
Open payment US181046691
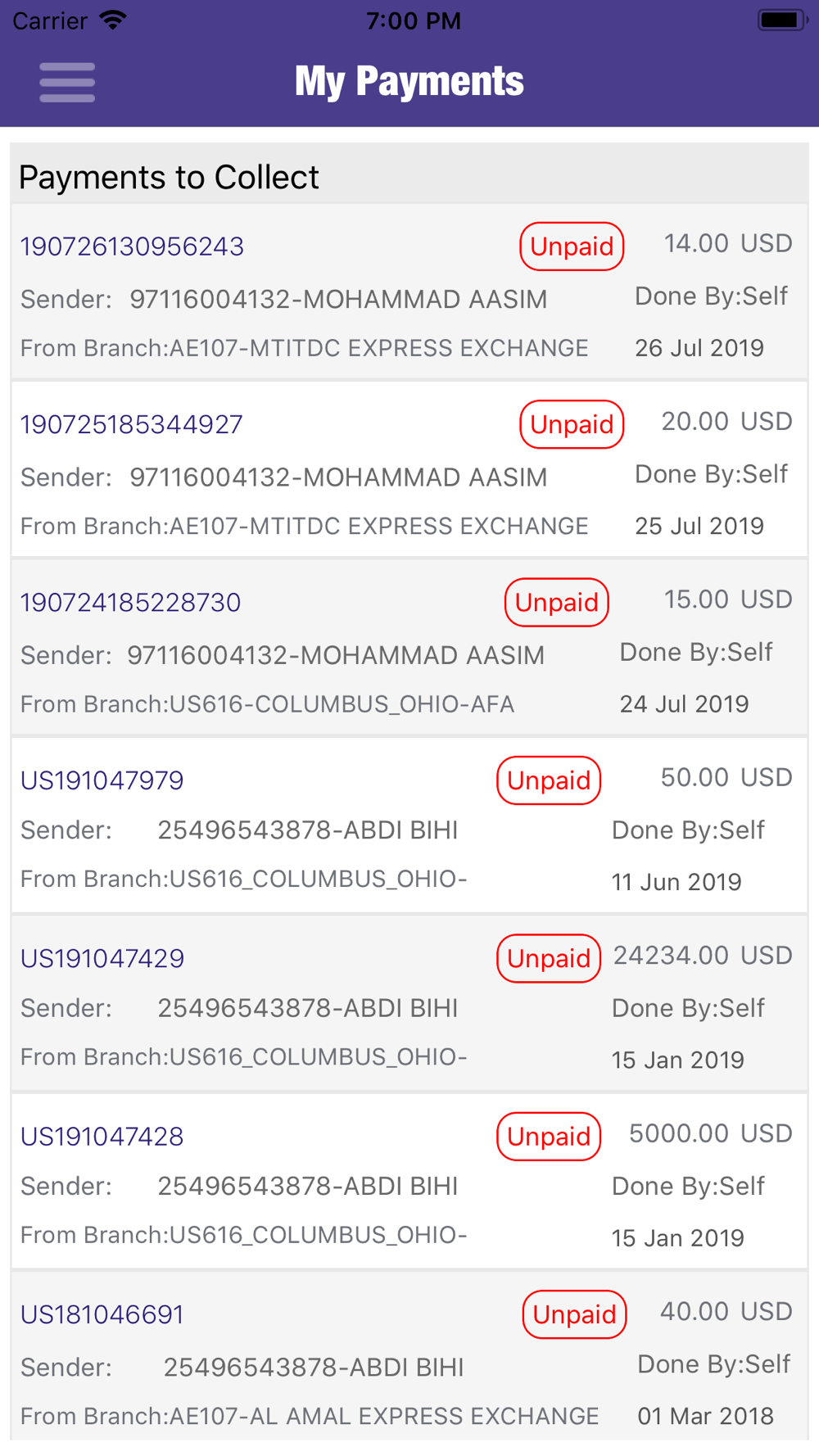click(409, 1356)
